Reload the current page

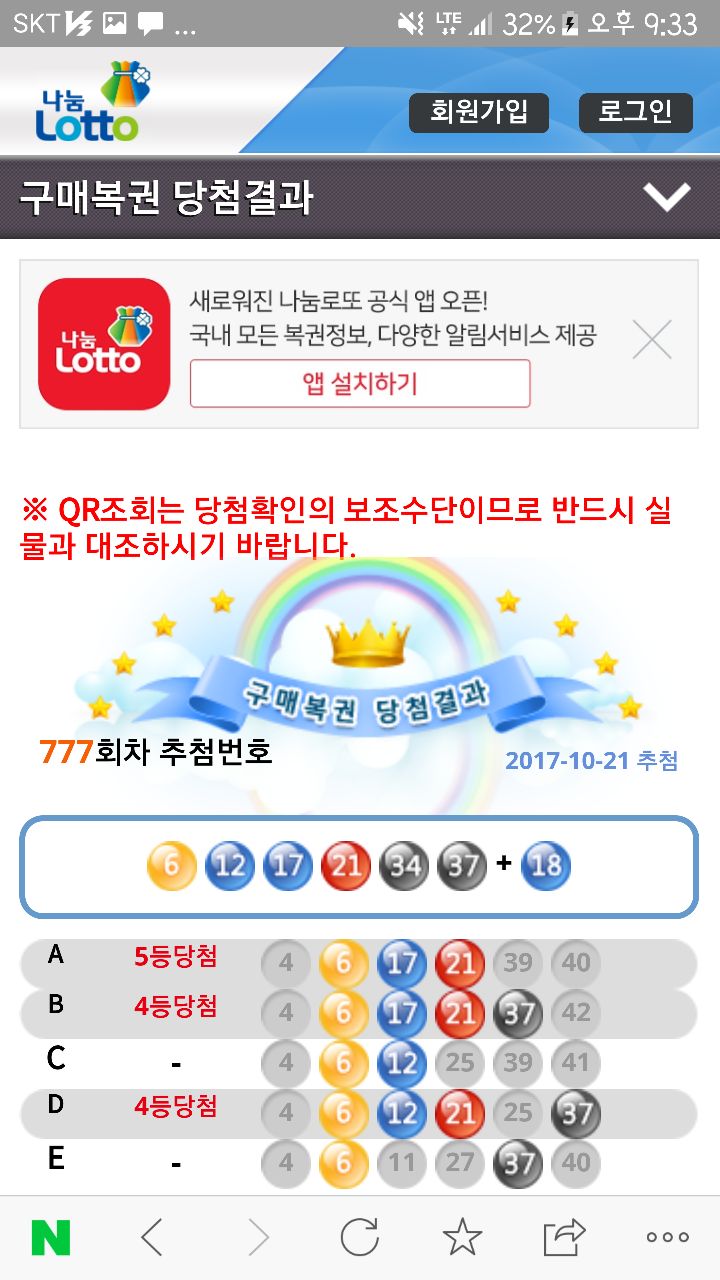(x=360, y=1238)
